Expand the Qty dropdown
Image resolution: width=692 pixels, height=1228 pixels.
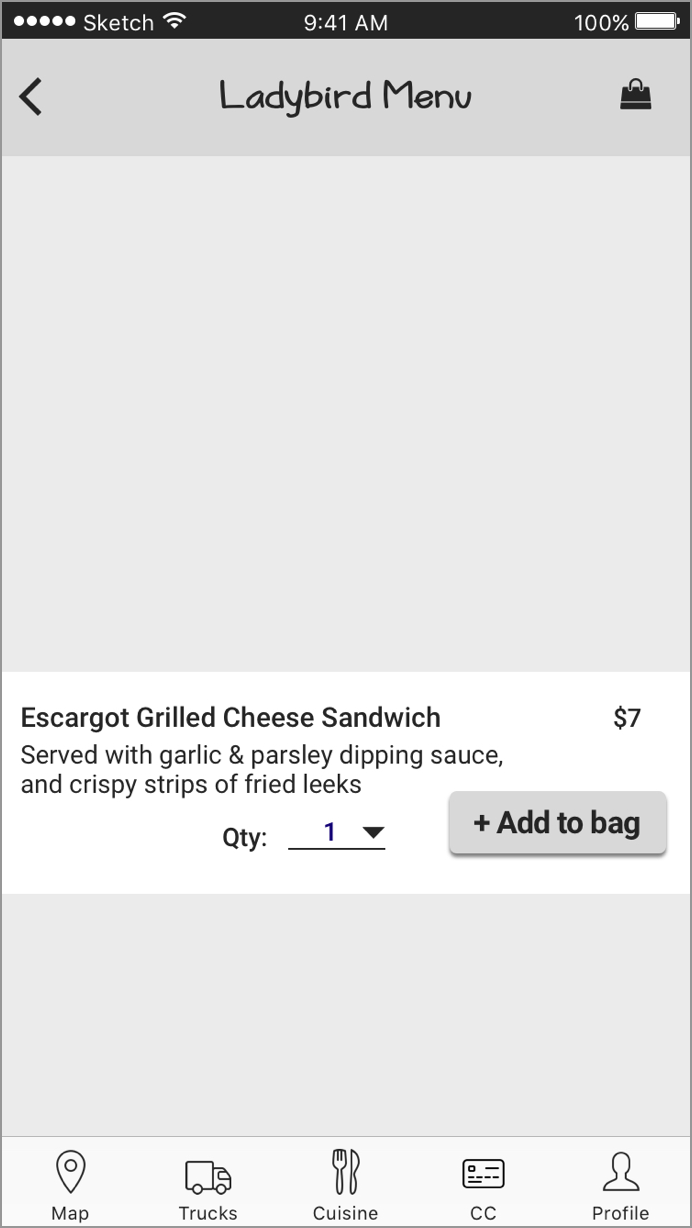[337, 833]
